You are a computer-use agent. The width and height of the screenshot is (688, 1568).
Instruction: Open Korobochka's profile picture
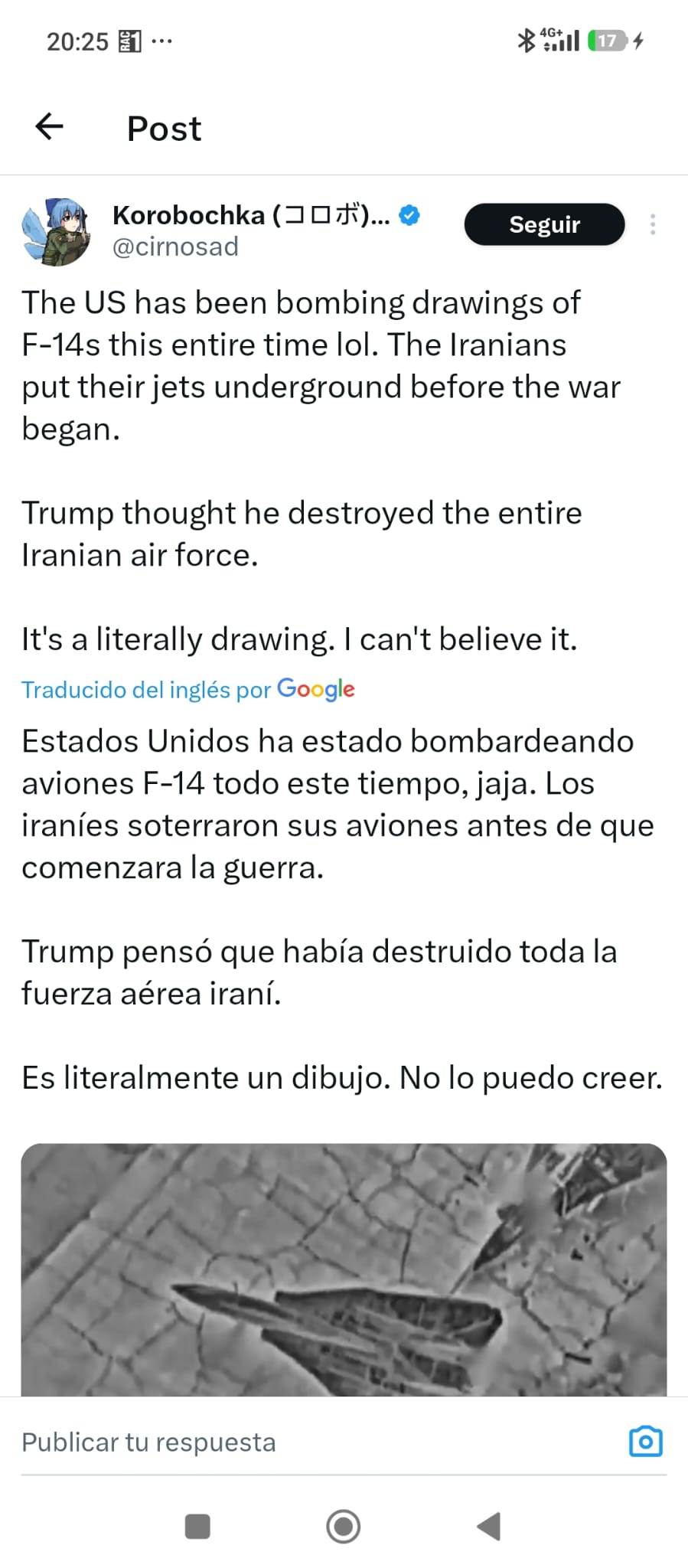tap(55, 232)
